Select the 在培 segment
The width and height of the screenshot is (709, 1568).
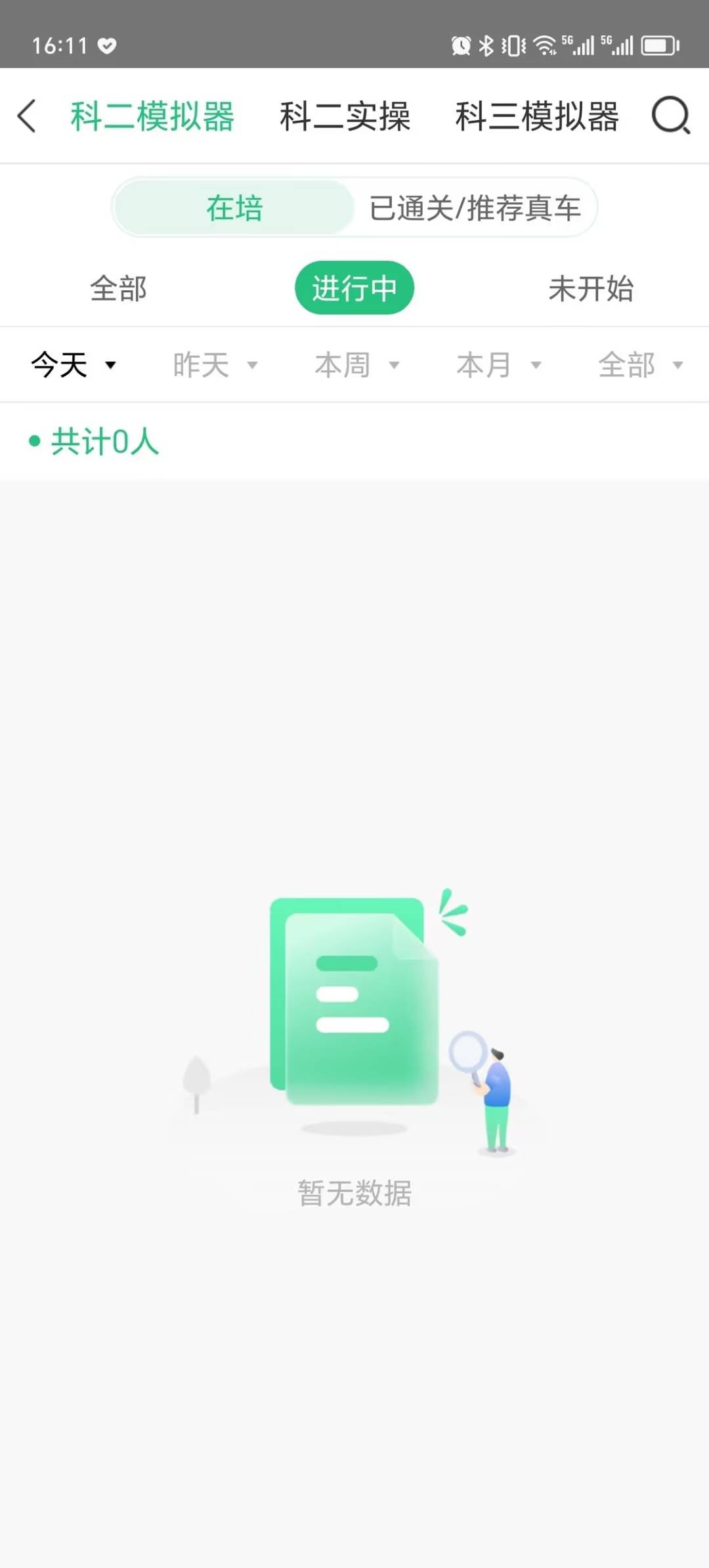(234, 208)
